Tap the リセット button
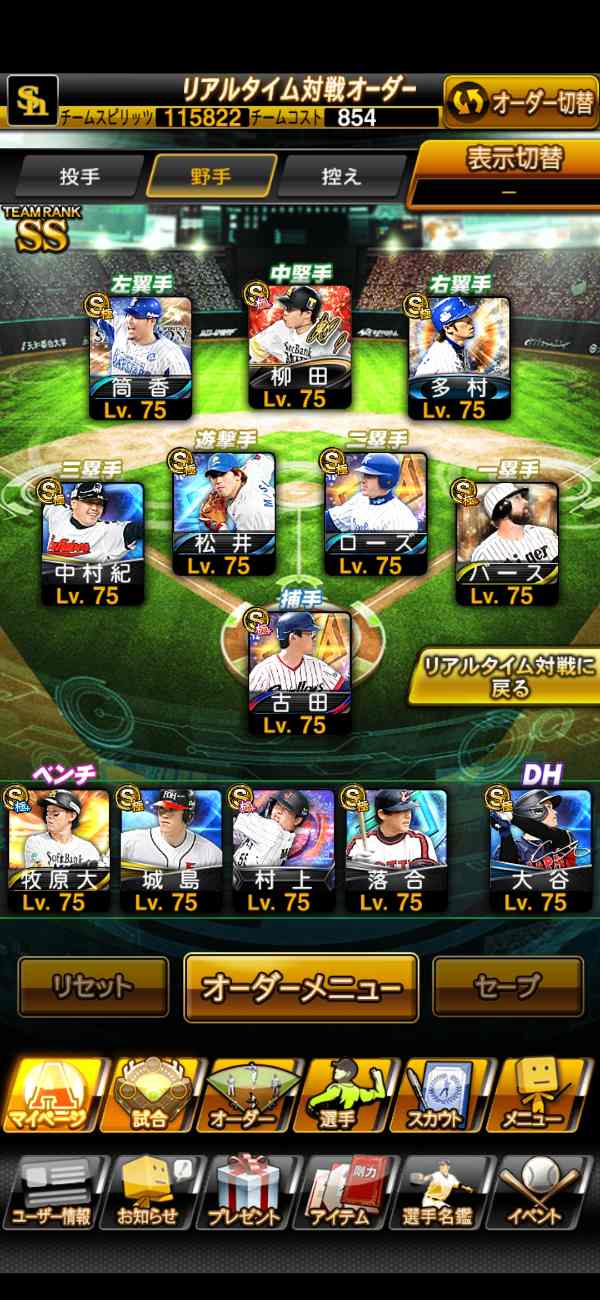 pyautogui.click(x=93, y=987)
